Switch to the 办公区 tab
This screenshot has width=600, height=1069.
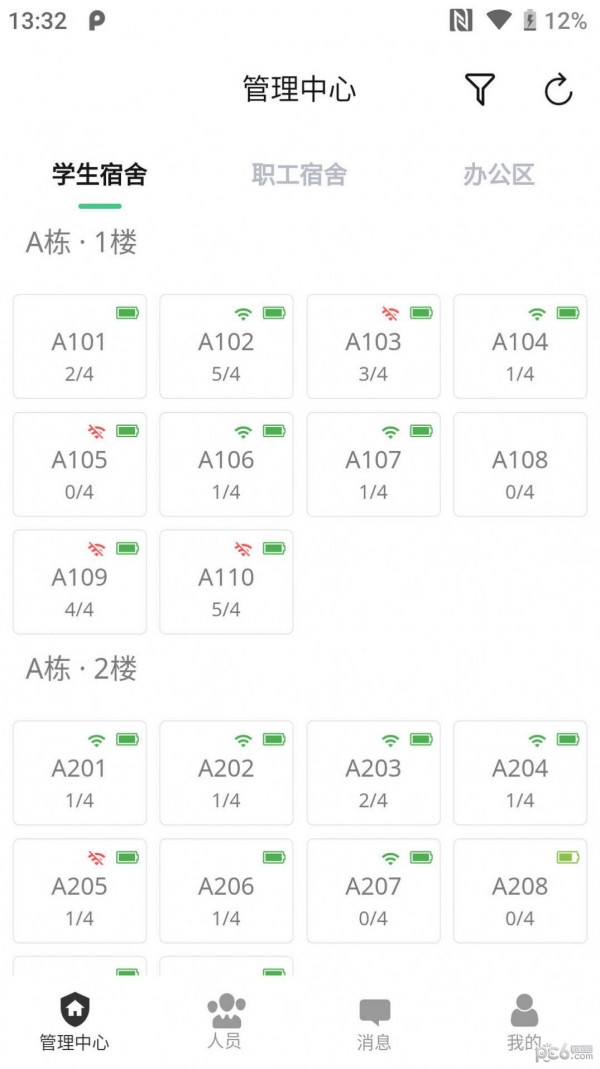[498, 175]
